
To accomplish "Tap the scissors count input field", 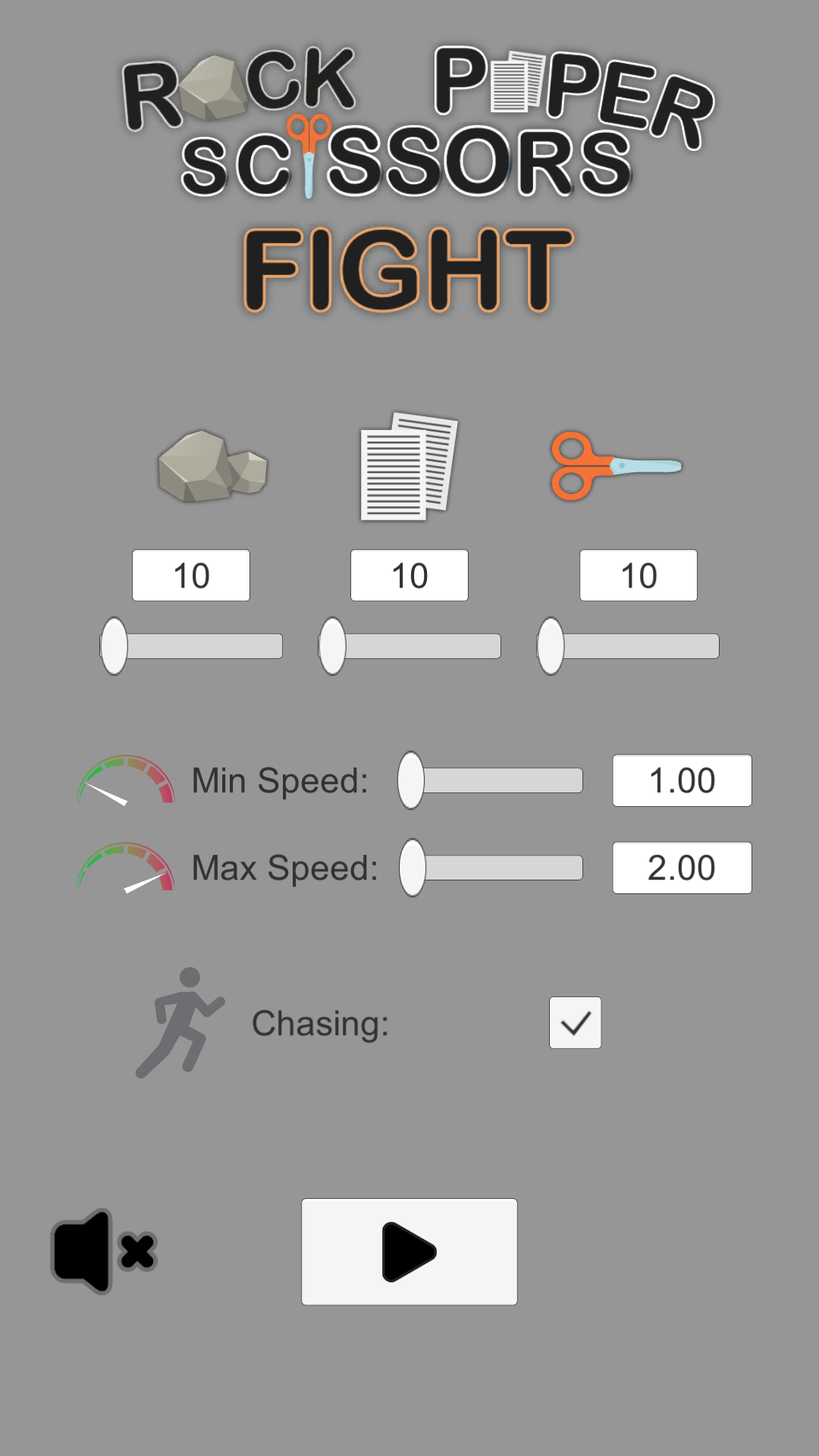I will coord(639,576).
